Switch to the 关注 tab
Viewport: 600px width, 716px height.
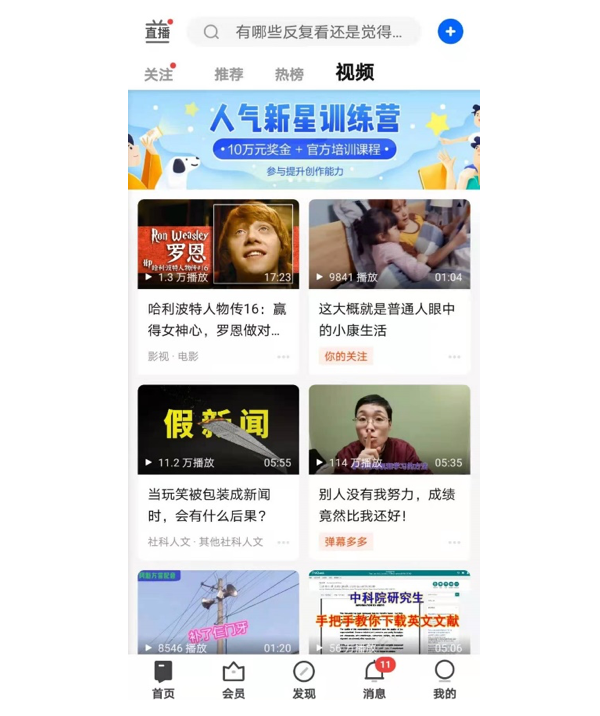tap(158, 74)
